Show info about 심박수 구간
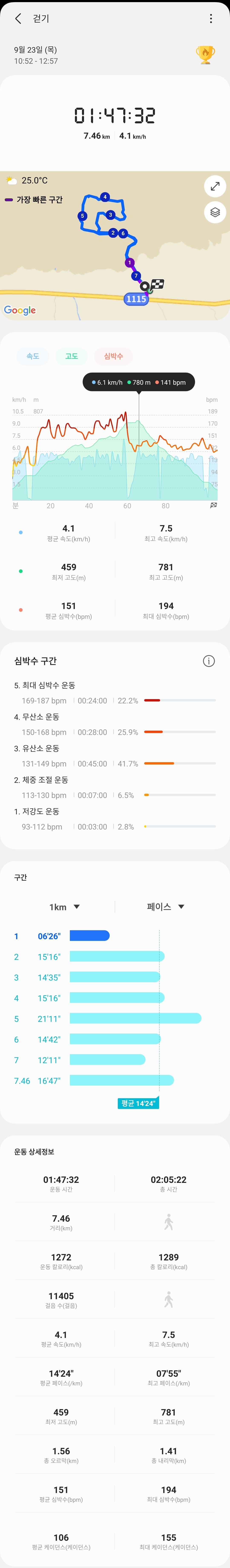230x1568 pixels. click(209, 661)
